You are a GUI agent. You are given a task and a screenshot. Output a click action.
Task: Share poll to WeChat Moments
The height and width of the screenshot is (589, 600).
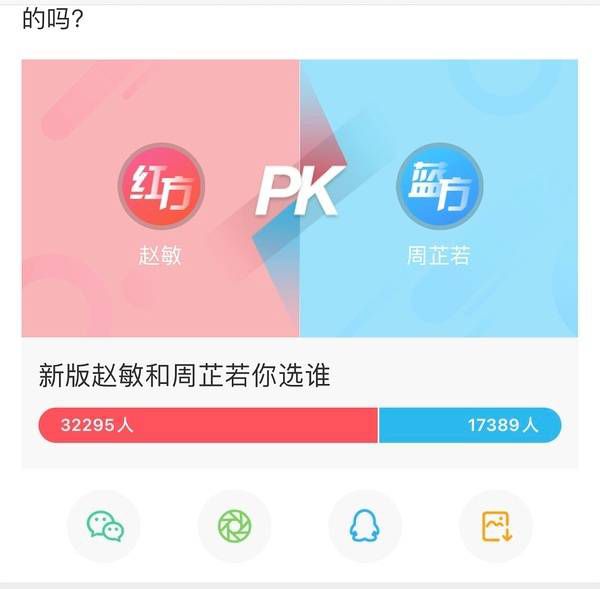234,526
